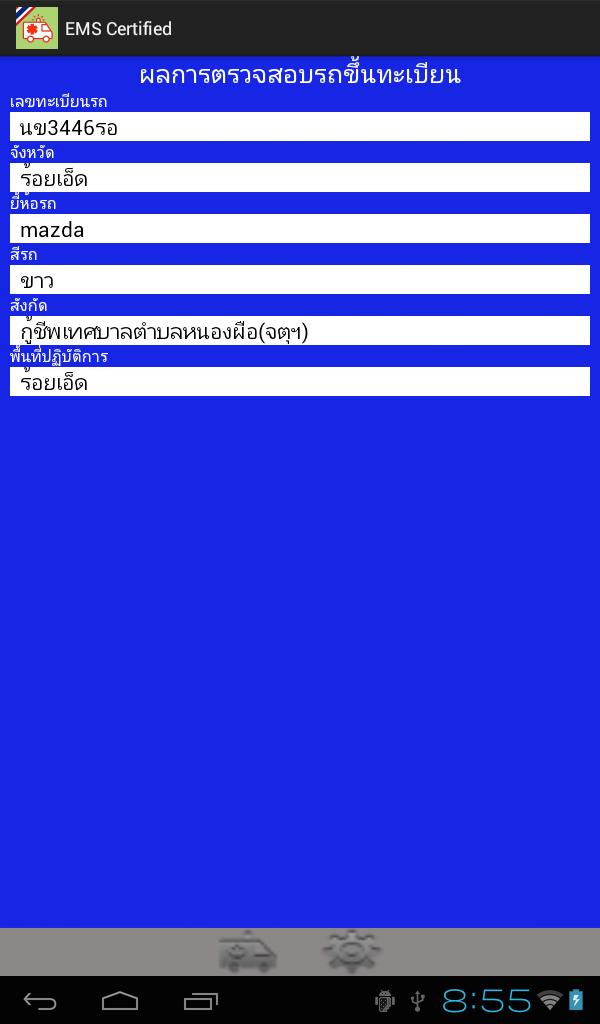The width and height of the screenshot is (600, 1024).
Task: Tap the mazda car brand field
Action: click(x=300, y=229)
